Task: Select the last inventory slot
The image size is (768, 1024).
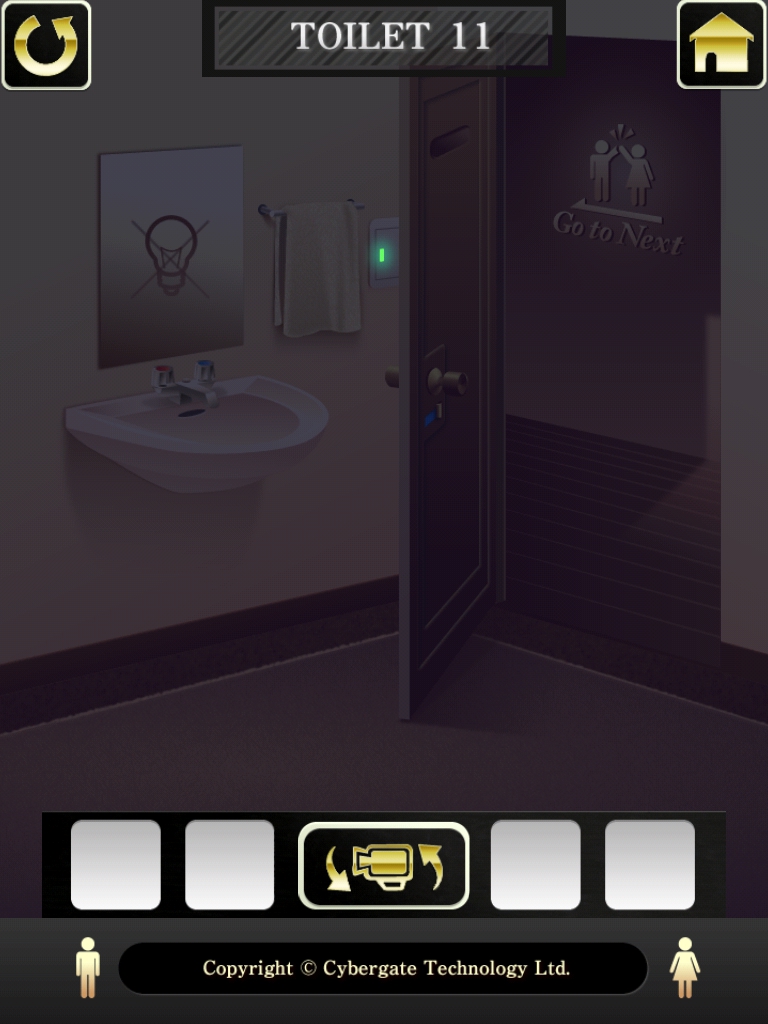Action: (x=650, y=865)
